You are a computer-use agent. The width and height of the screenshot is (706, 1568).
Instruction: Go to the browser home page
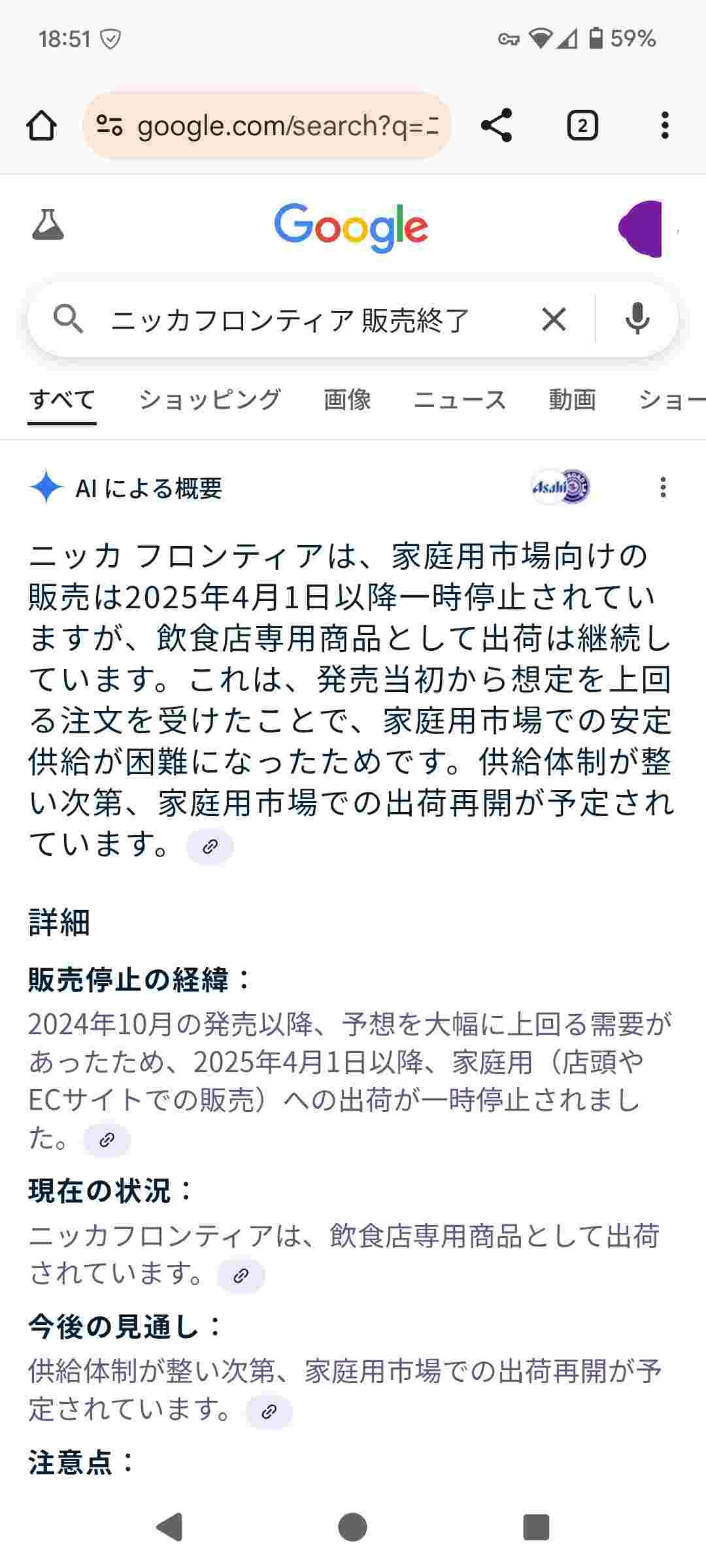[41, 125]
